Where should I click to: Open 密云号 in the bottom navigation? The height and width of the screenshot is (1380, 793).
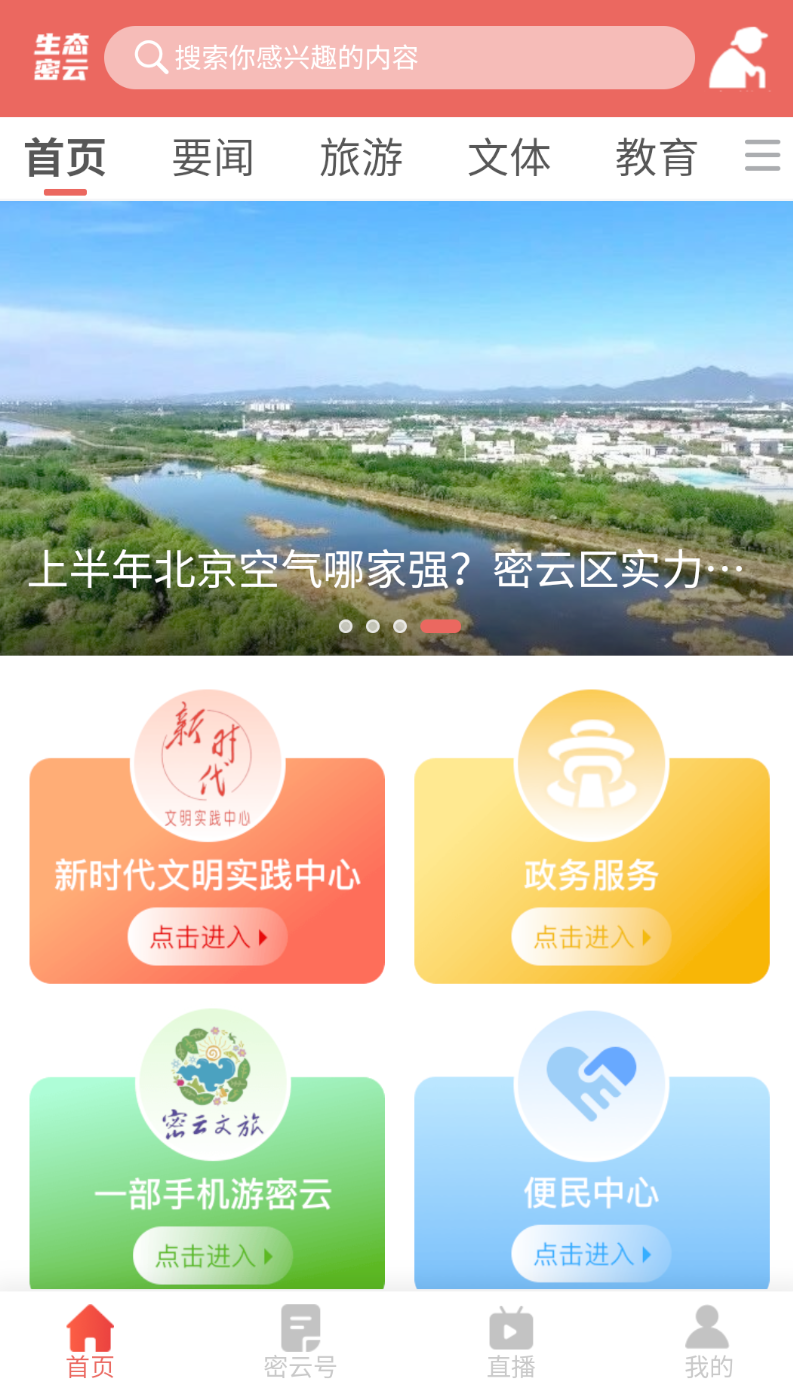pos(298,1340)
